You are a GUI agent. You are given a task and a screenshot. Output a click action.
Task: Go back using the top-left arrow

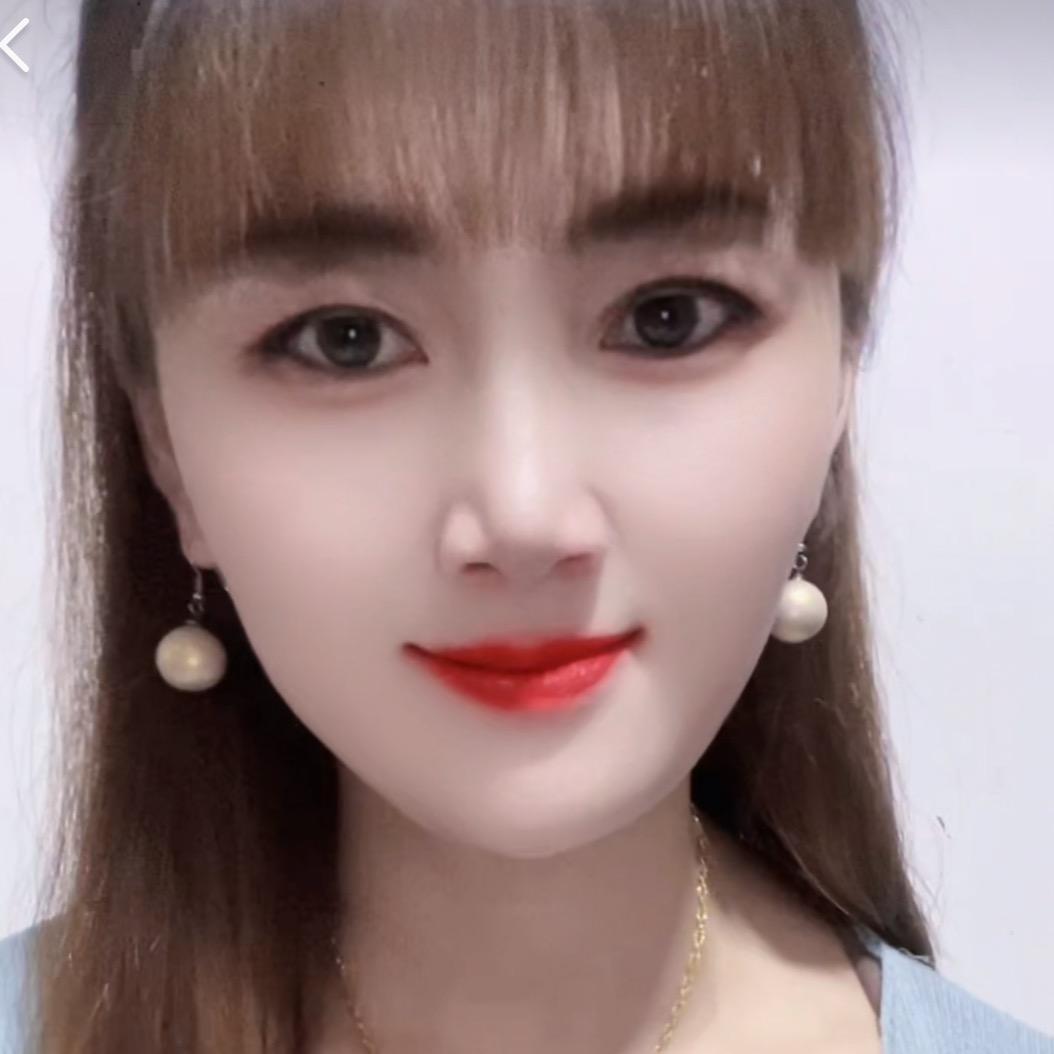coord(14,45)
